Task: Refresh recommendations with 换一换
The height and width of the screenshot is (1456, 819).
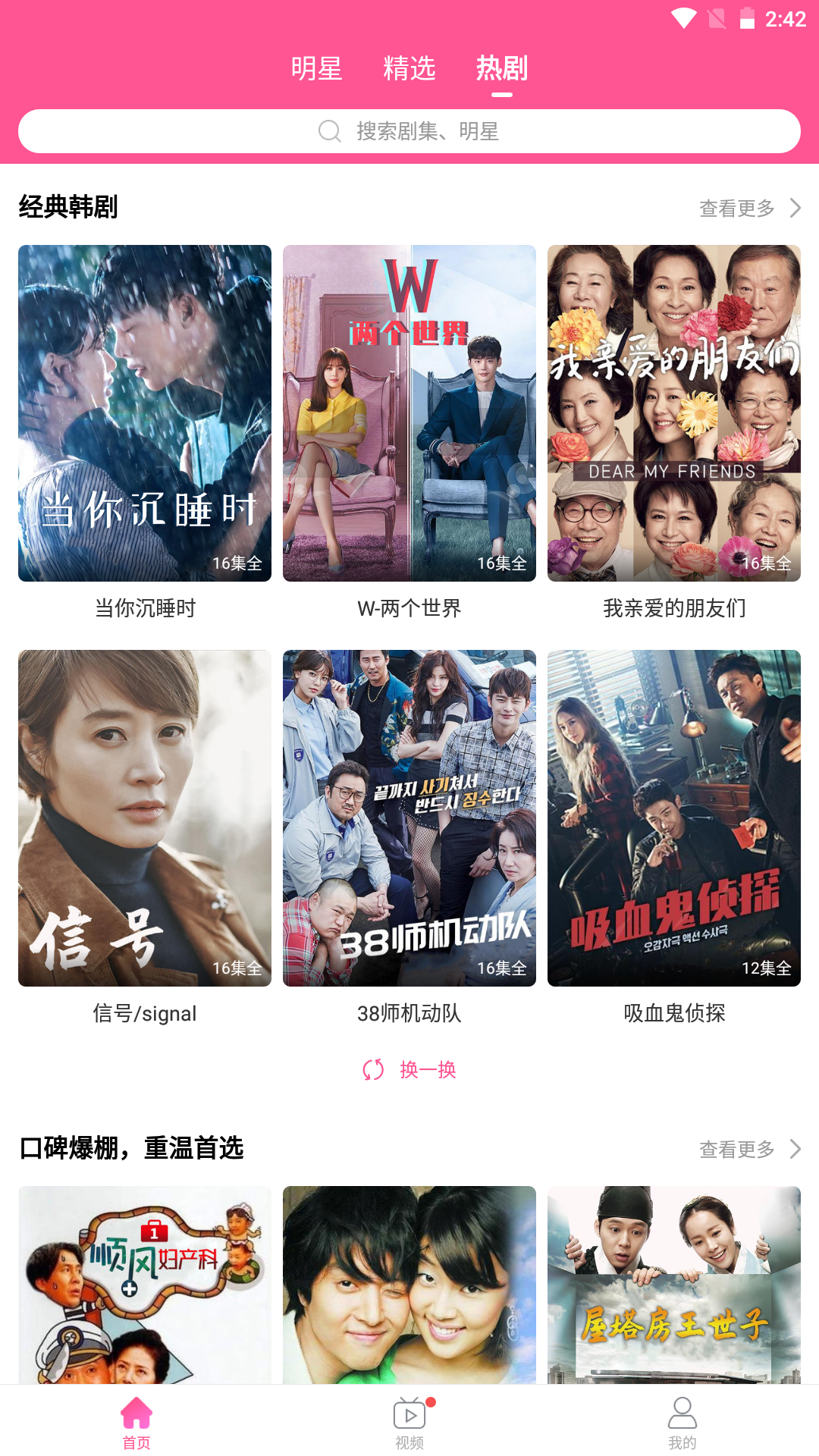Action: point(409,1070)
